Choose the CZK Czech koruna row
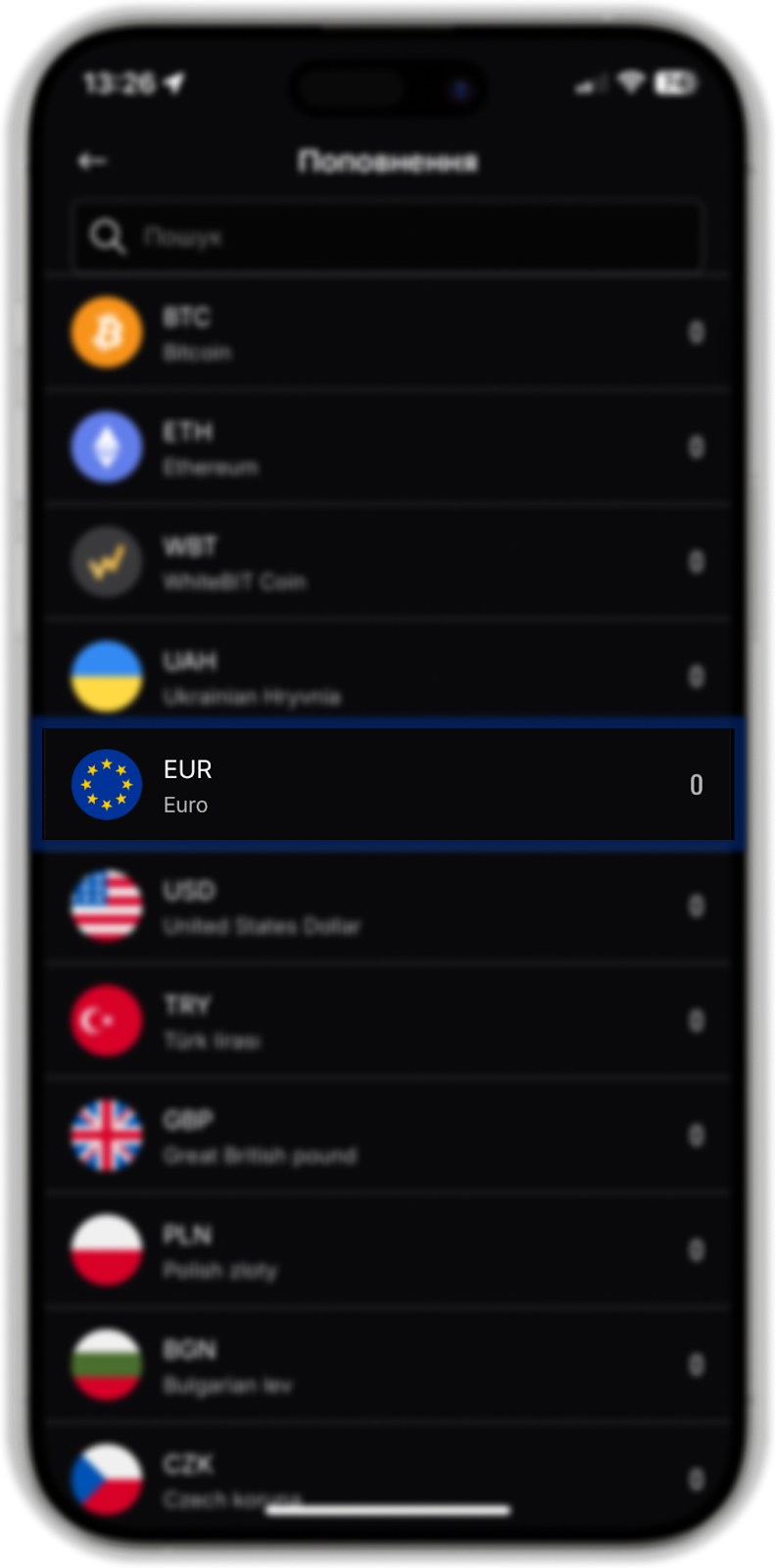 [x=387, y=1475]
